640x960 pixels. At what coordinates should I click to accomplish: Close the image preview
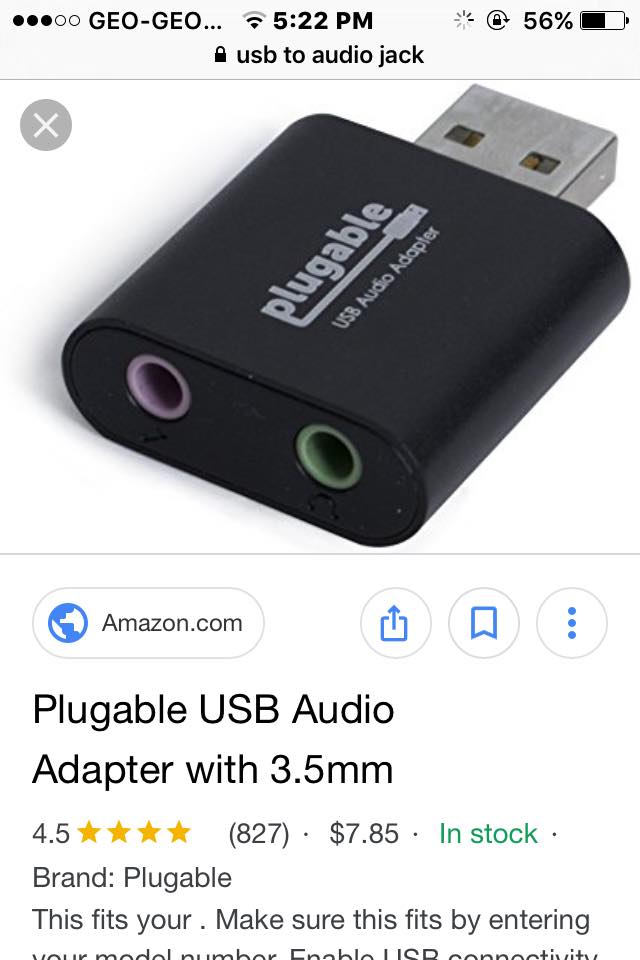pyautogui.click(x=46, y=126)
